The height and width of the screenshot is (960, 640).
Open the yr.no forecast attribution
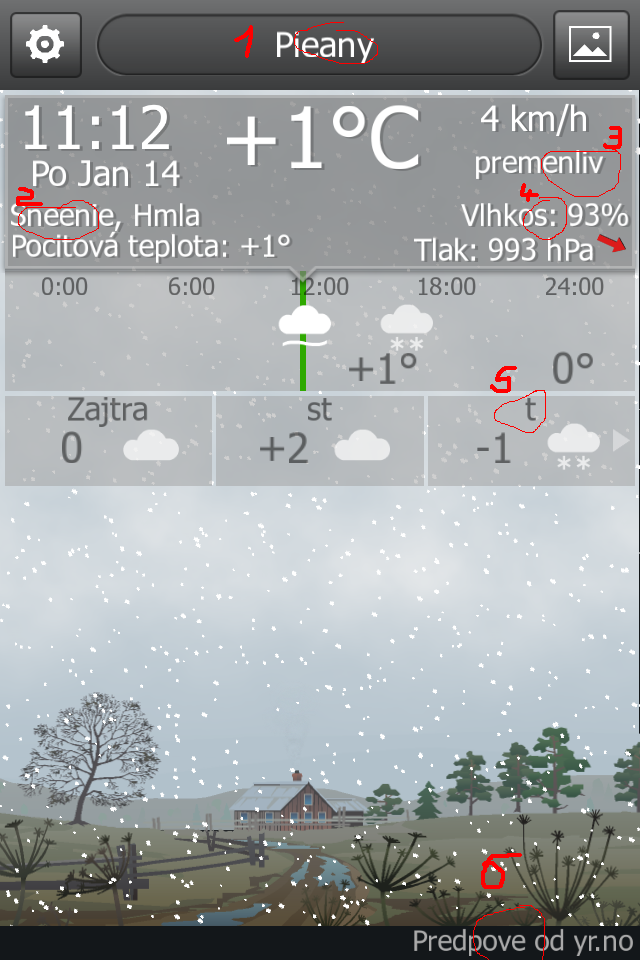(522, 941)
